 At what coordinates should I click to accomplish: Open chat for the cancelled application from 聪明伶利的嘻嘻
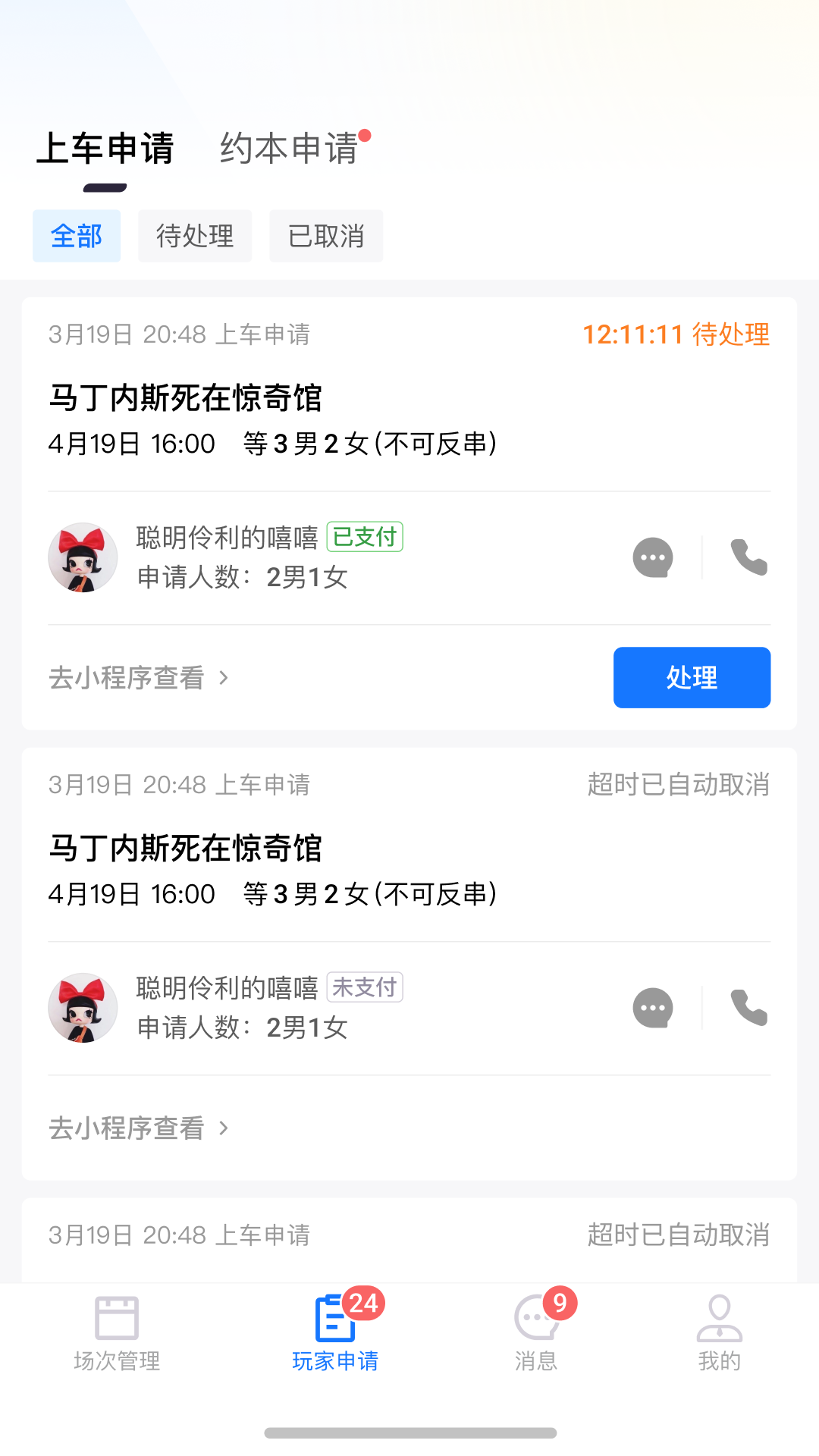652,1008
